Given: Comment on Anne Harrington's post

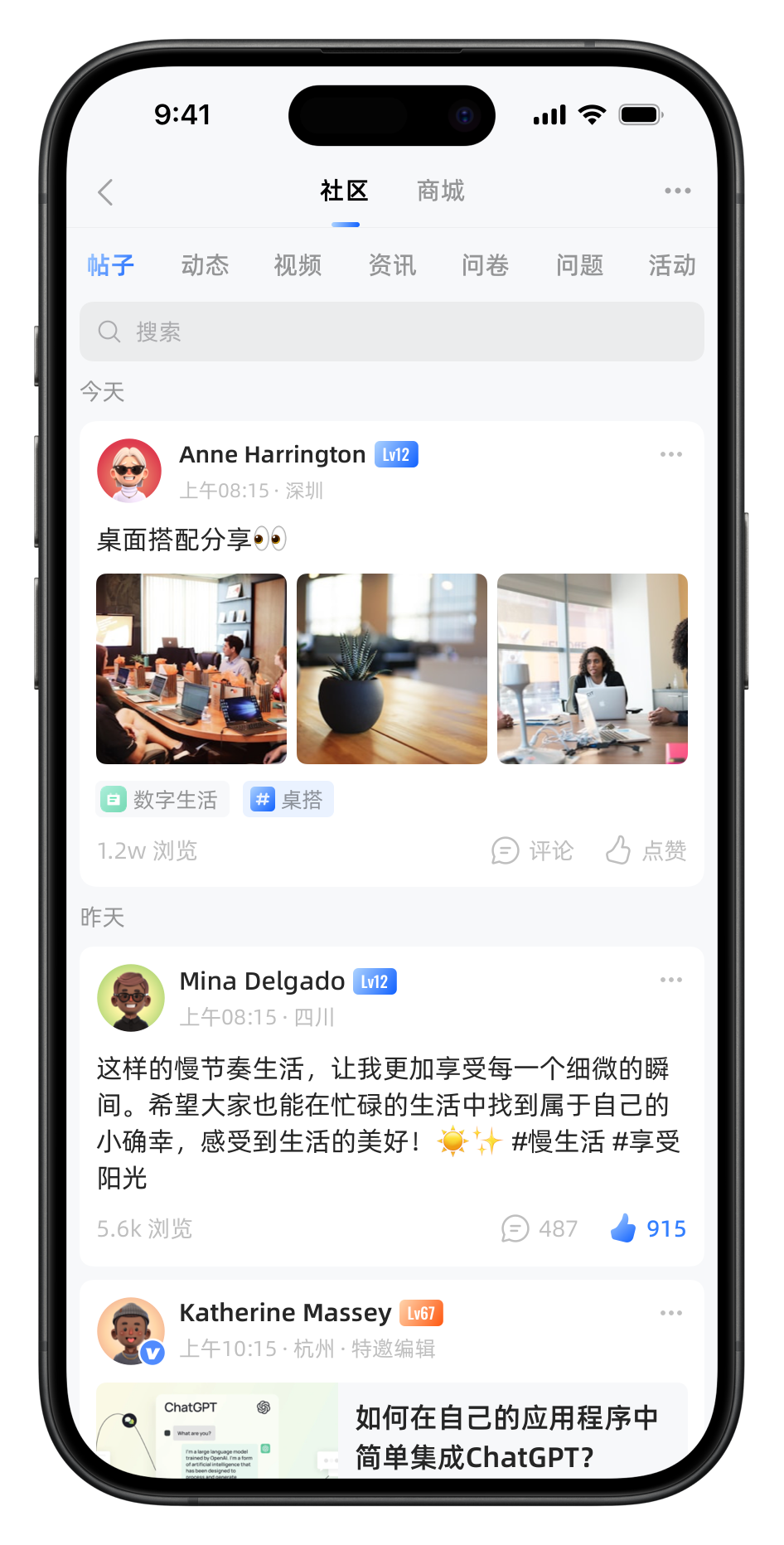Looking at the screenshot, I should (x=532, y=850).
